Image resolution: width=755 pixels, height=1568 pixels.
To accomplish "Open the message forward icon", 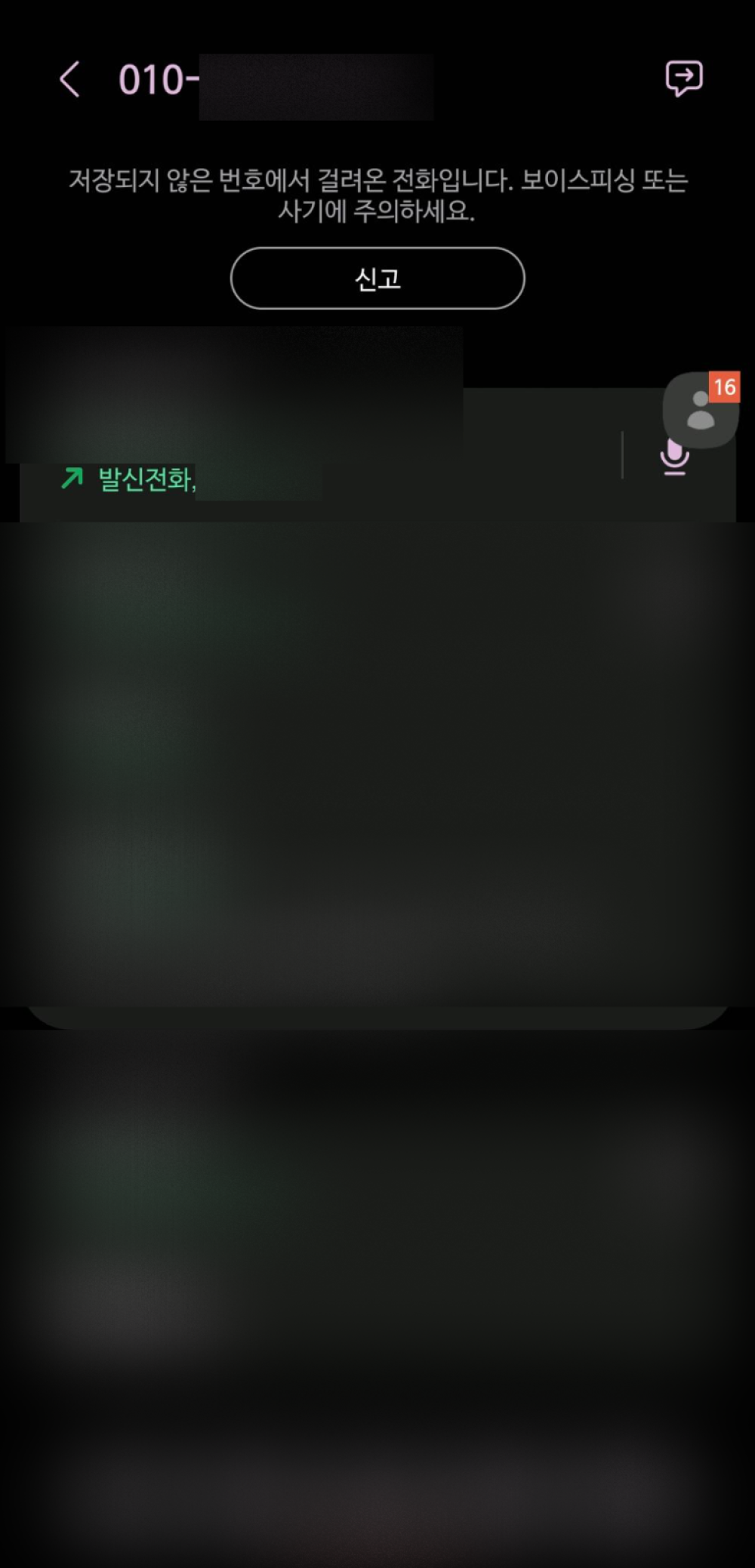I will (x=683, y=79).
